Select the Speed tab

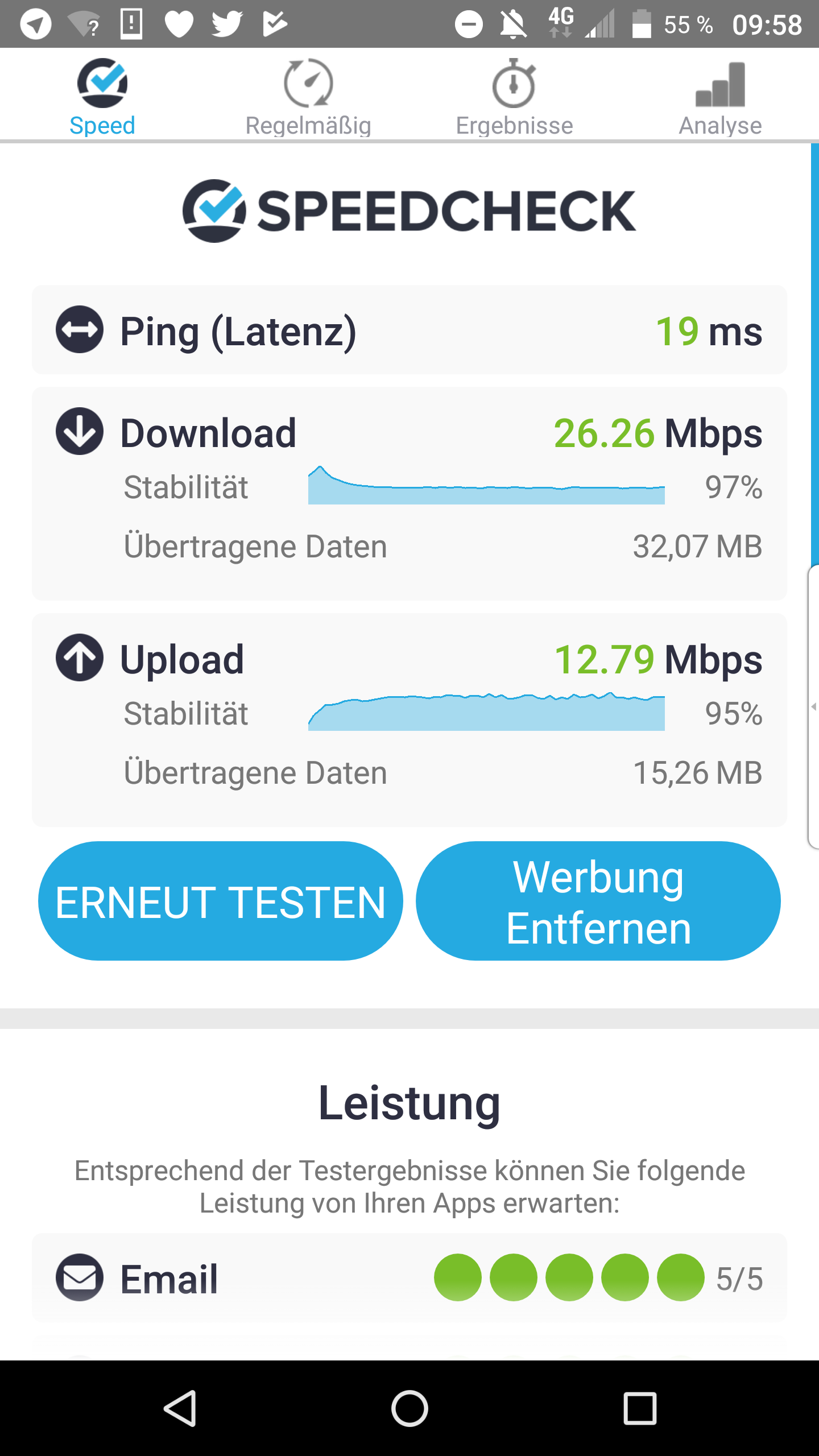[102, 97]
